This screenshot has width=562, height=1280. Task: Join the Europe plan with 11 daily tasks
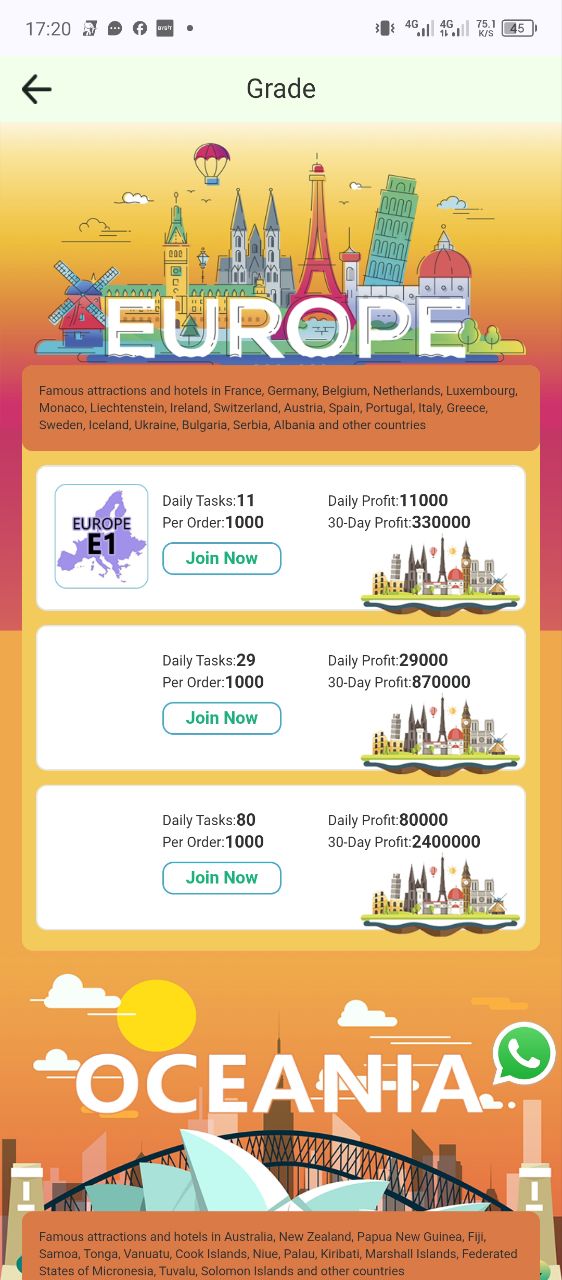221,558
